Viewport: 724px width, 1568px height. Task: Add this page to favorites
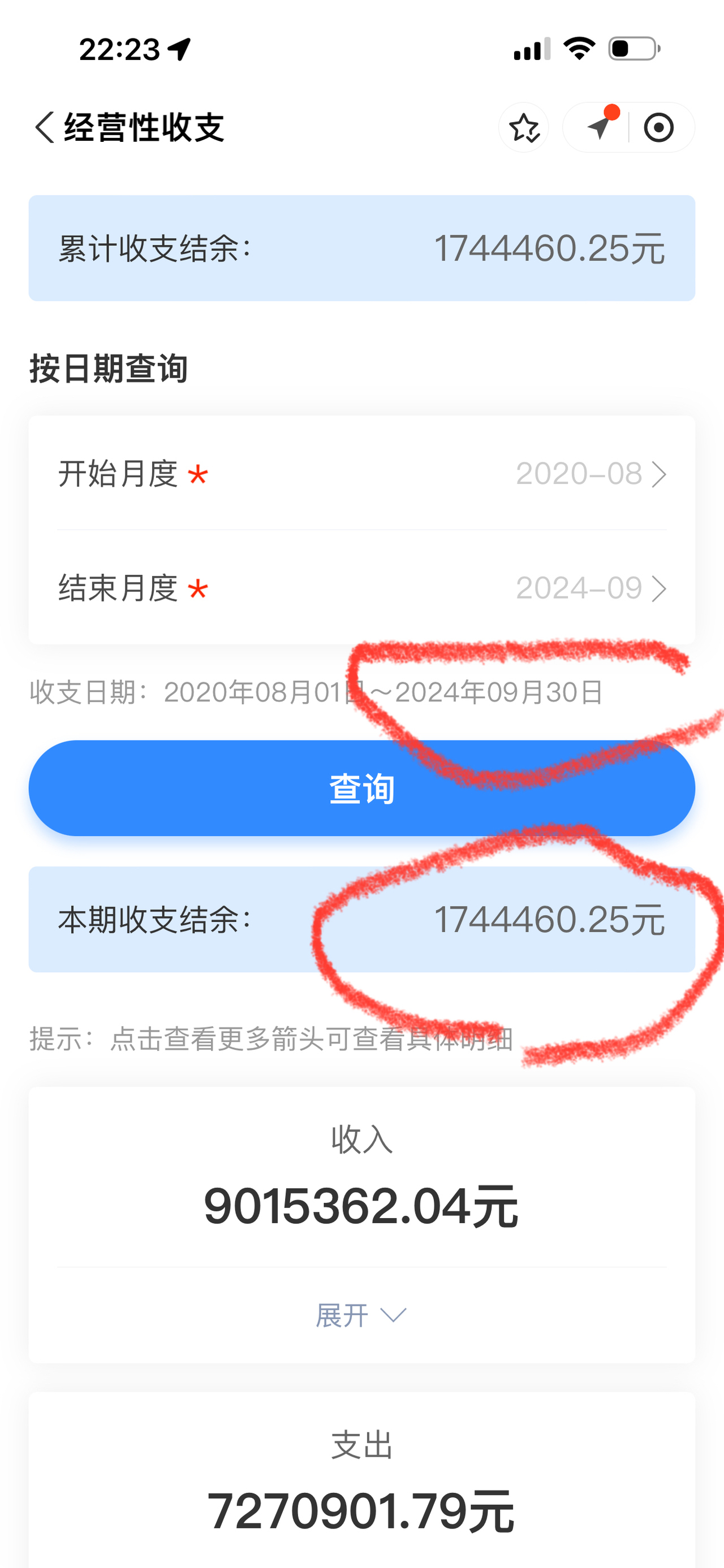(x=524, y=128)
